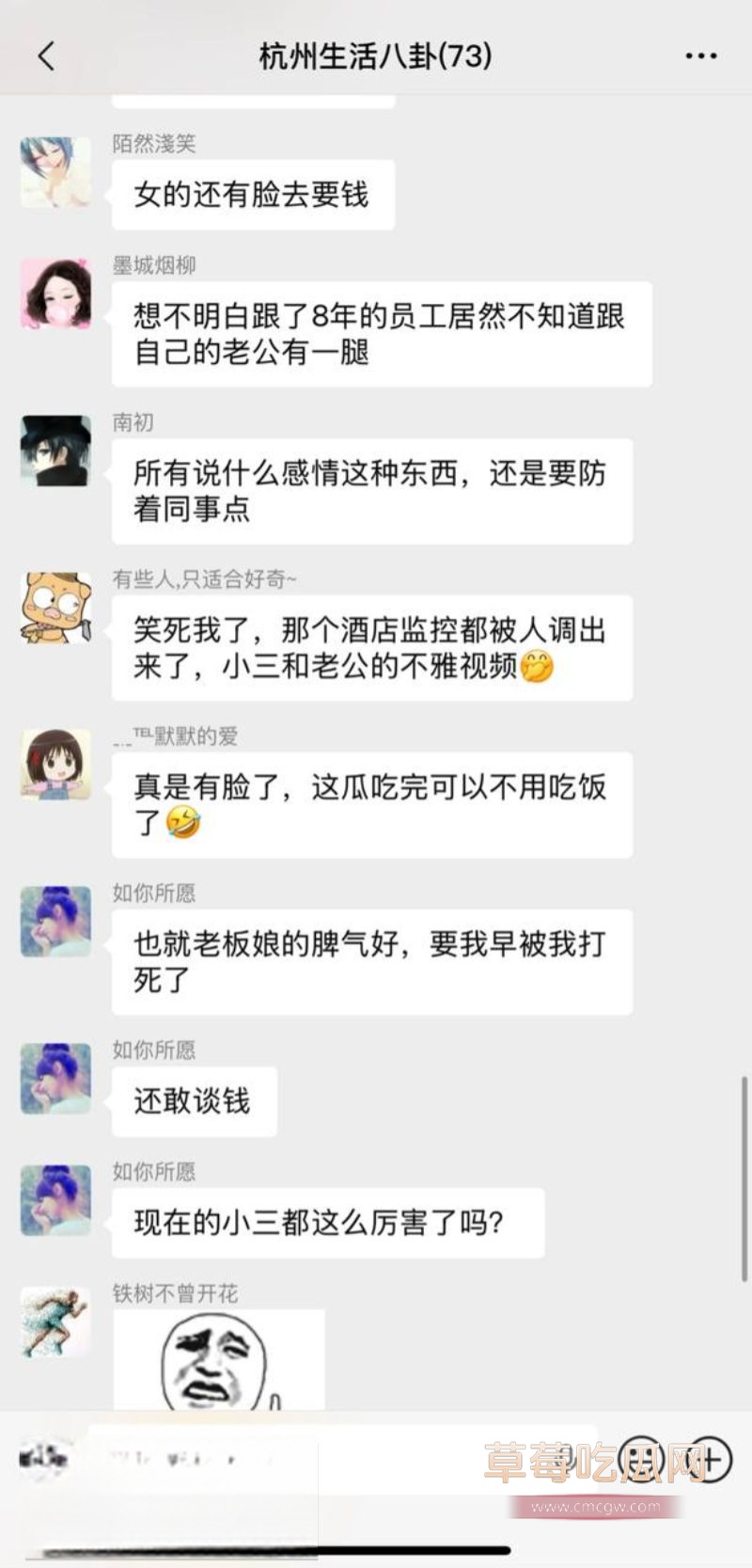This screenshot has width=752, height=1568.
Task: Tap the group title 杭州生活八卦(73)
Action: point(376,55)
